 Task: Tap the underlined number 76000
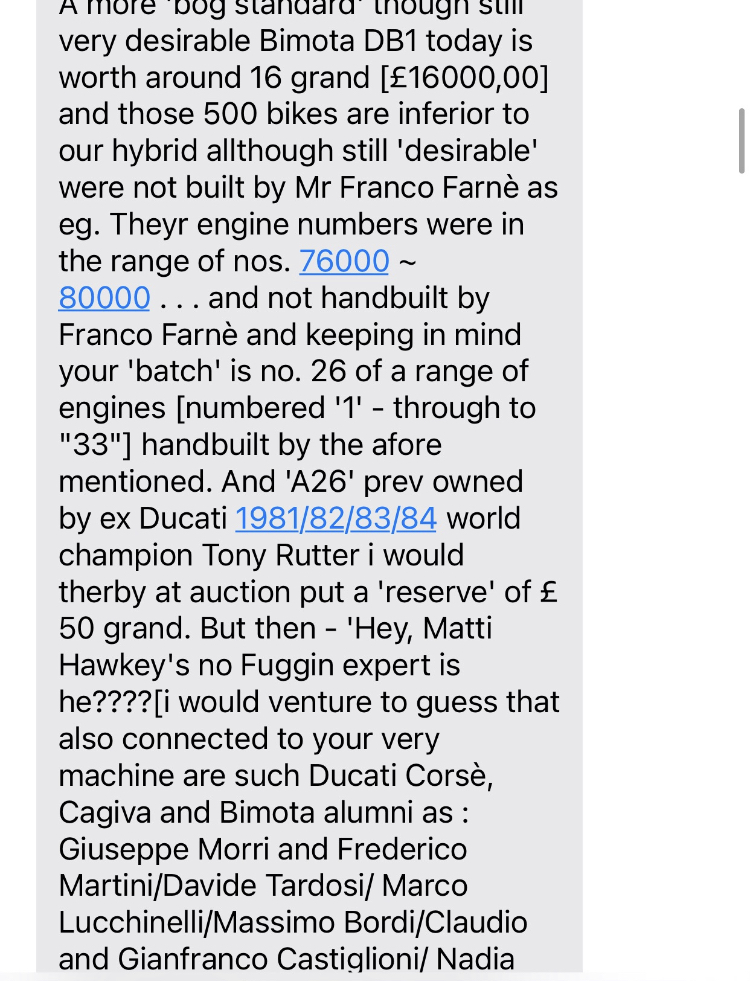(x=344, y=262)
